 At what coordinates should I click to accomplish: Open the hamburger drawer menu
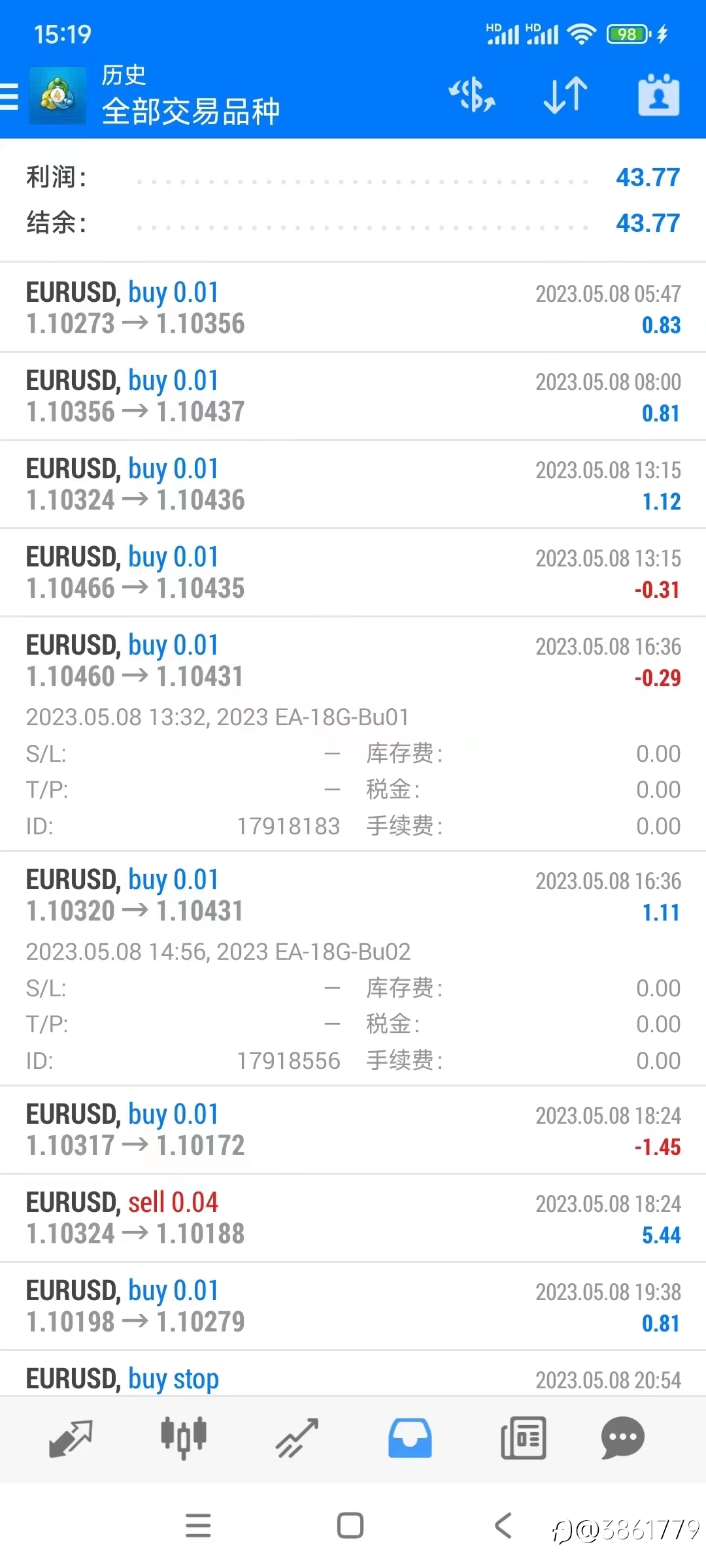tap(9, 96)
